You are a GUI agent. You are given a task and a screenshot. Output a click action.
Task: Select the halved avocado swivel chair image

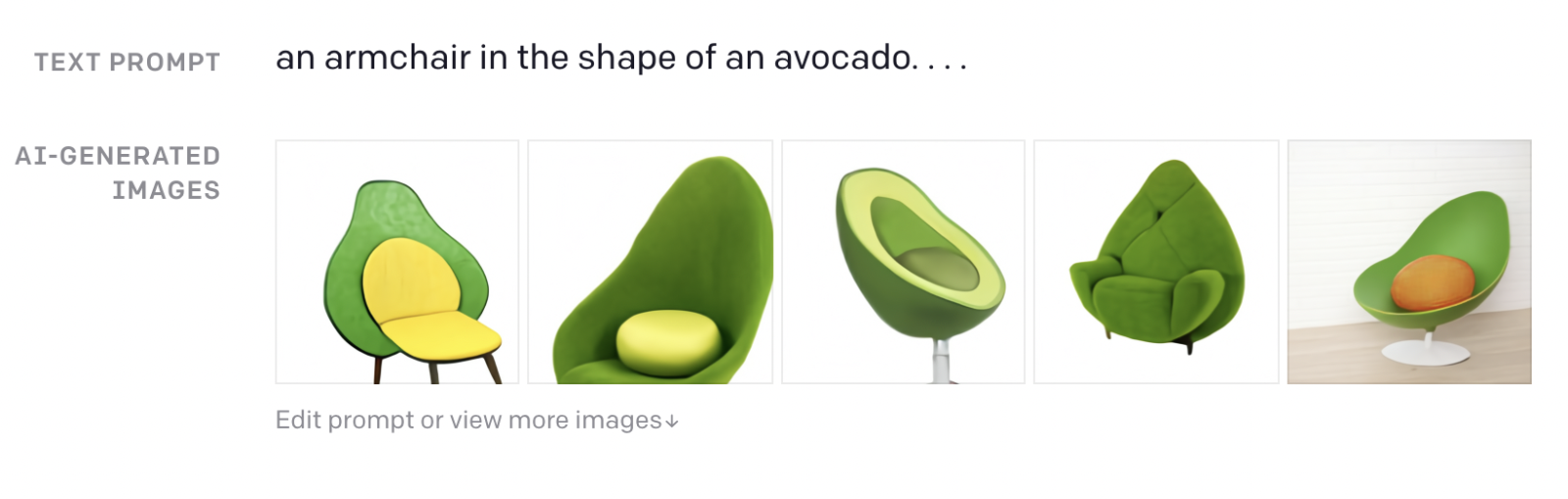pos(903,262)
